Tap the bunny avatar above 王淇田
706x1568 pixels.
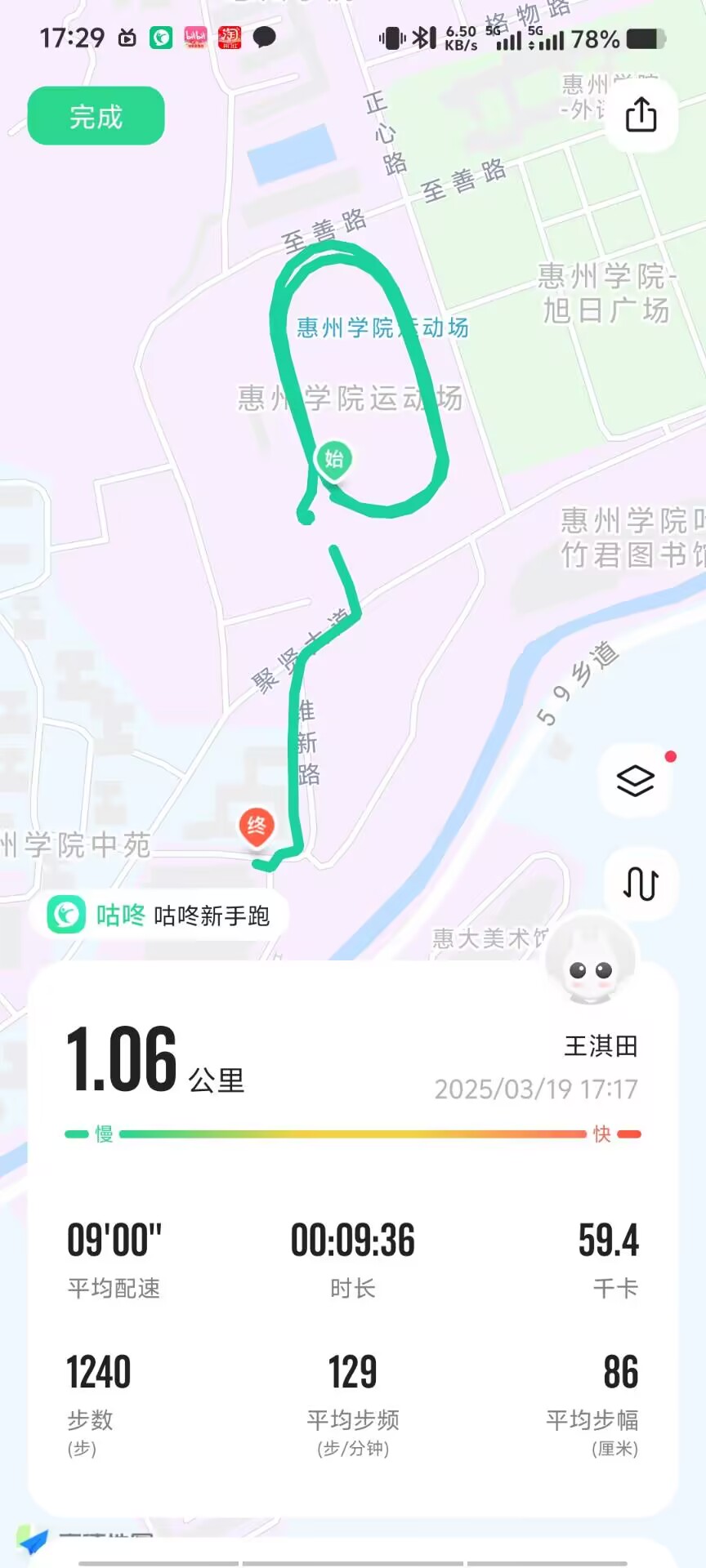point(591,961)
